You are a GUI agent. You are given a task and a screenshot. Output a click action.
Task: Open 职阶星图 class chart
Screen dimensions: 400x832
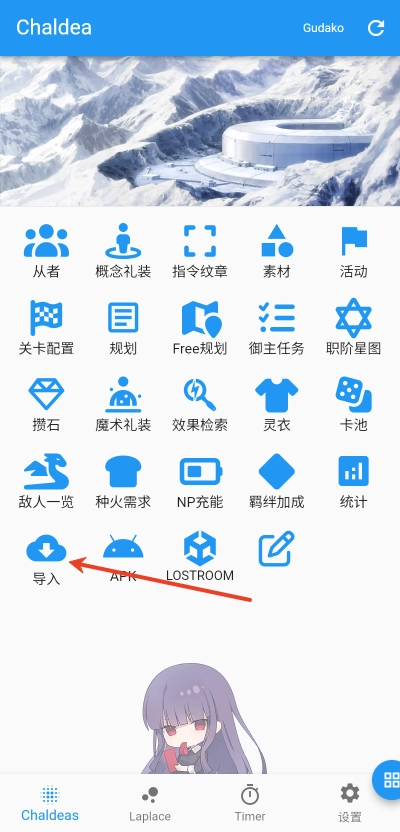(353, 328)
